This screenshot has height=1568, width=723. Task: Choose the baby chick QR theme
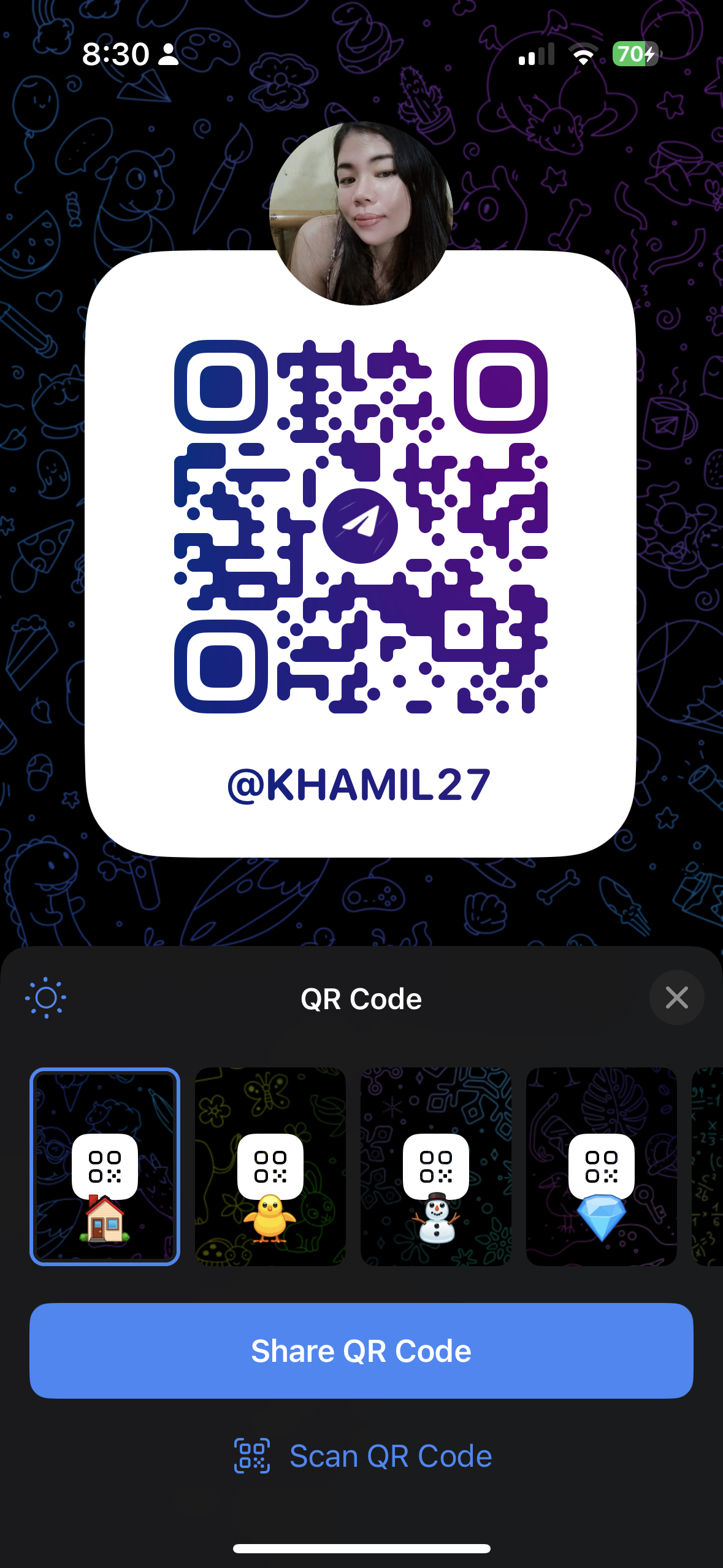[x=270, y=1166]
